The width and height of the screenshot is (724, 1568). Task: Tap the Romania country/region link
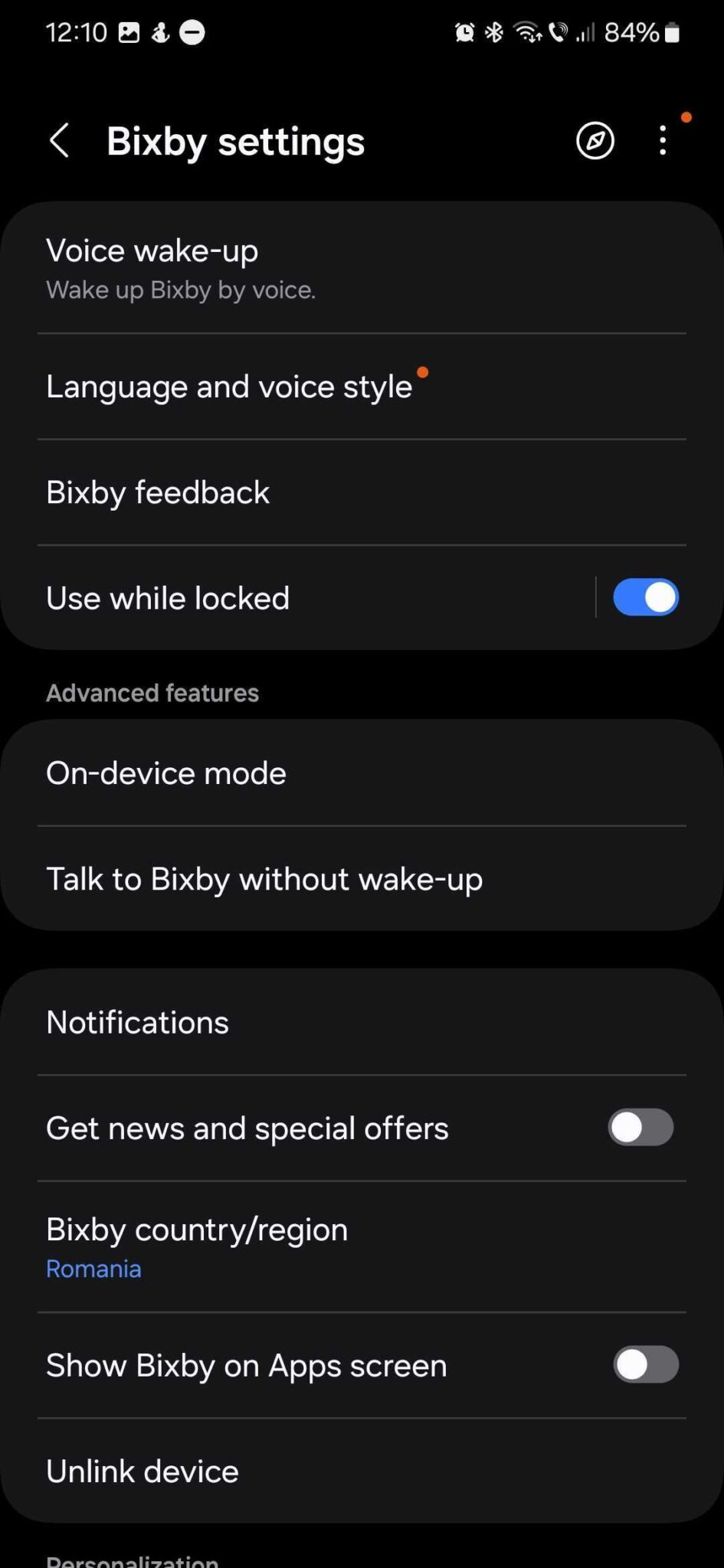[93, 1269]
